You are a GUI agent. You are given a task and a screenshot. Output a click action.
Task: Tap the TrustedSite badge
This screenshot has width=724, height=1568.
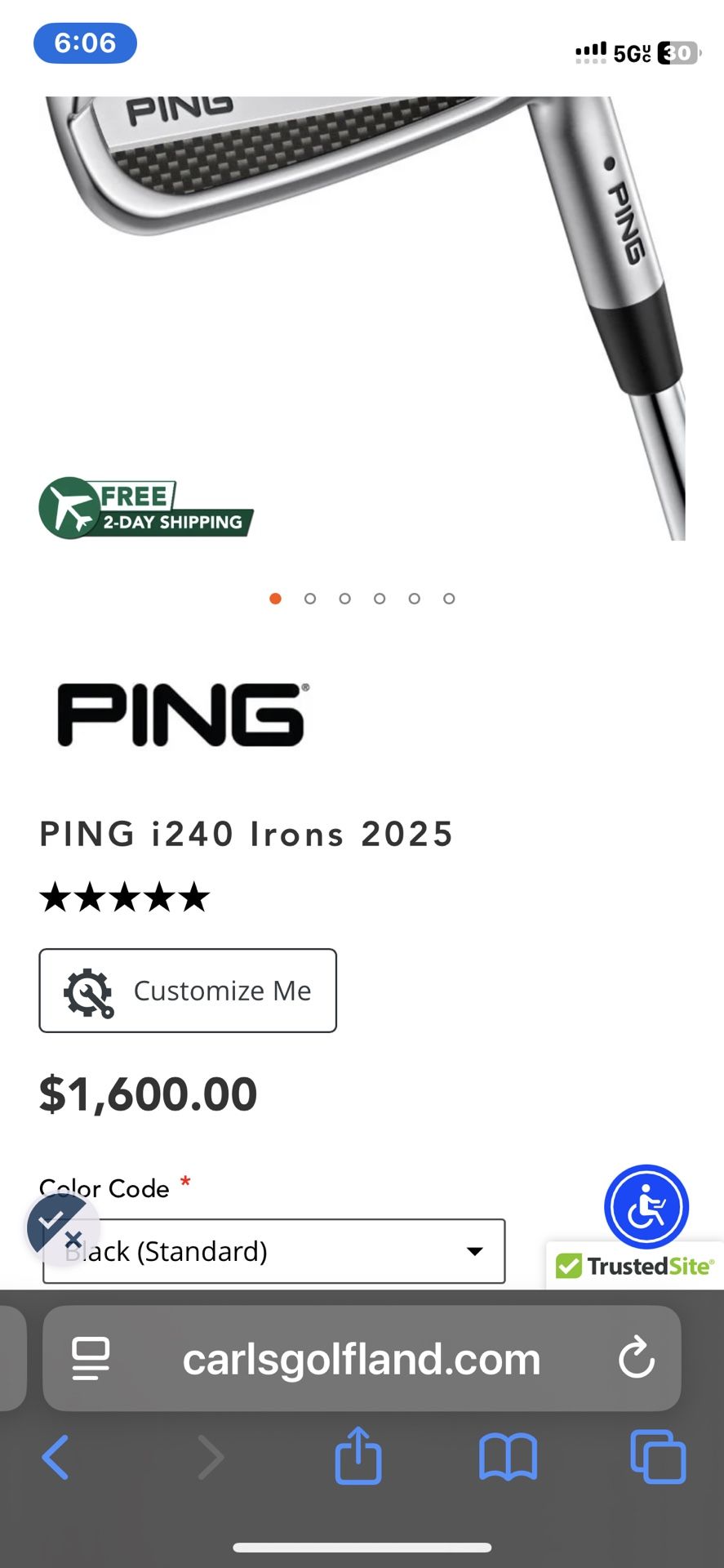pos(634,1266)
